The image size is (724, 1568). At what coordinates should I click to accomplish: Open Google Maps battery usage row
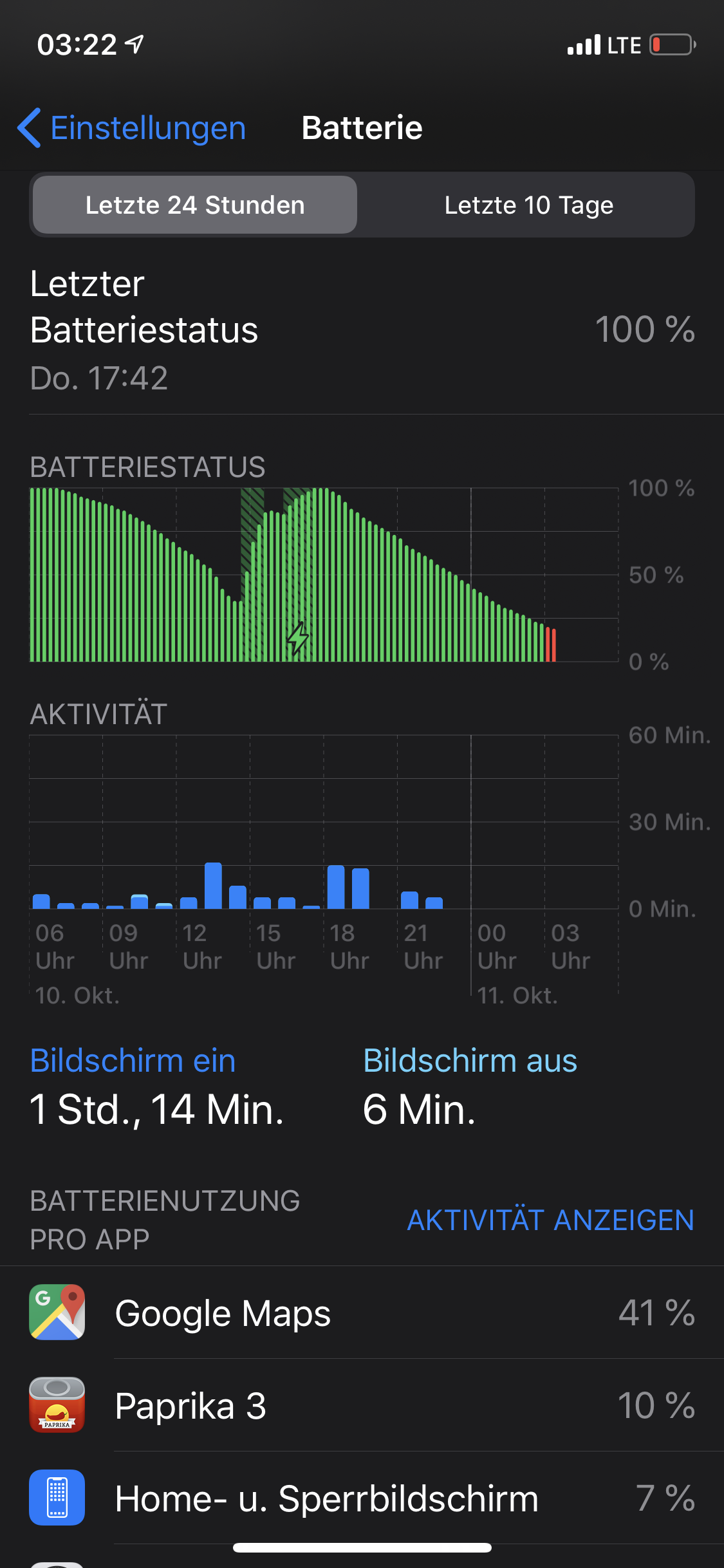tap(362, 1312)
